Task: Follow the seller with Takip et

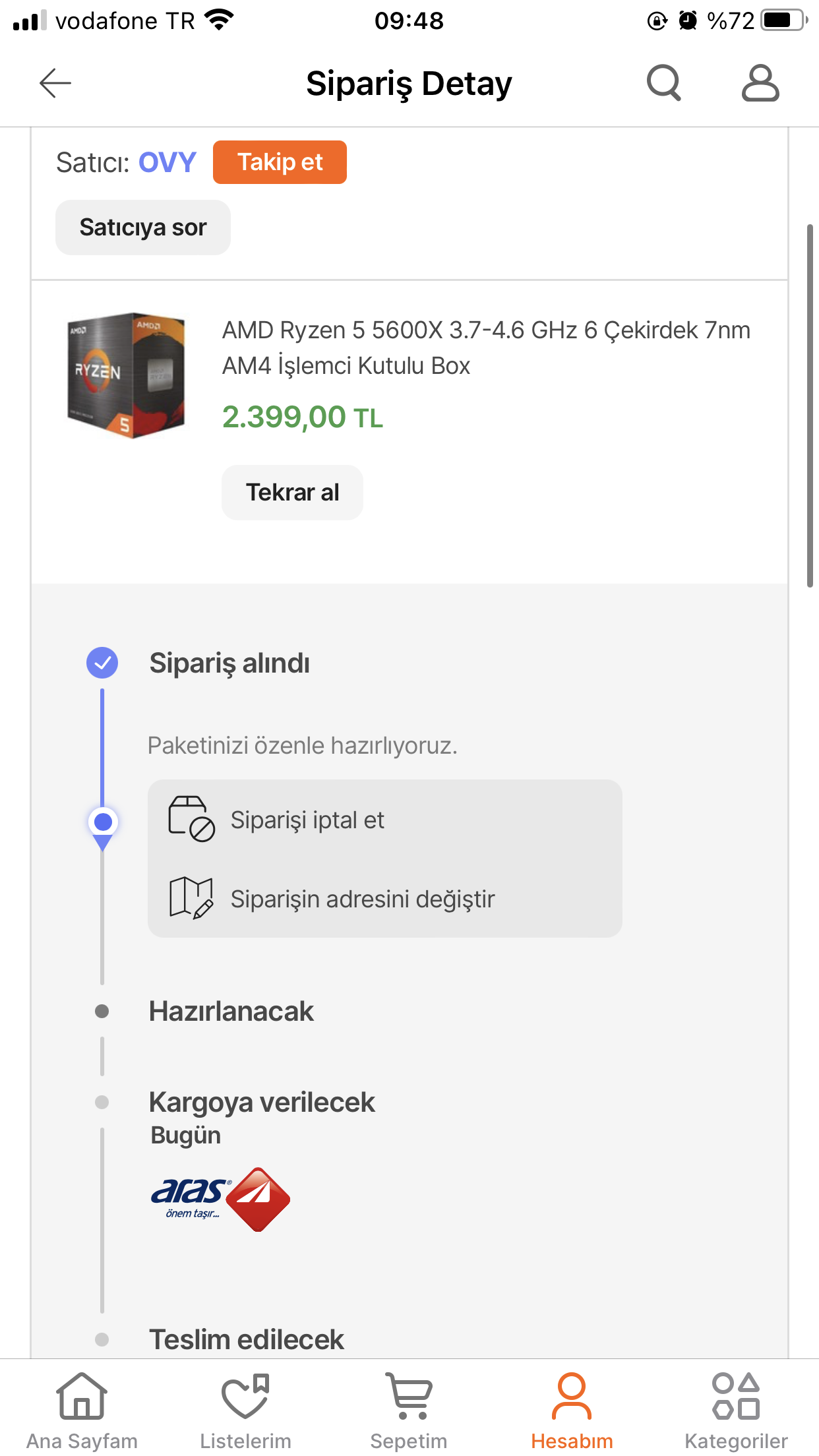Action: pos(280,162)
